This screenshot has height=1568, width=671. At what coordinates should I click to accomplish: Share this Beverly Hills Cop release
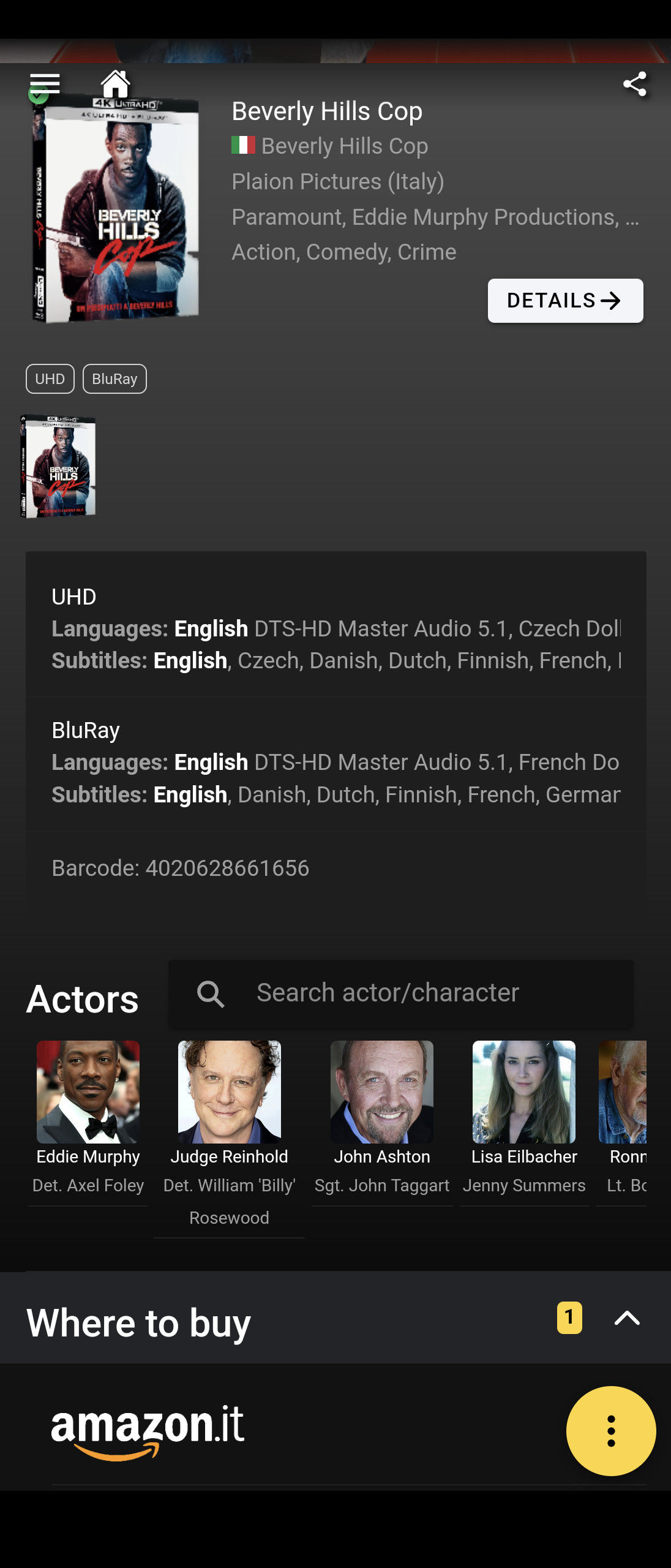[634, 84]
